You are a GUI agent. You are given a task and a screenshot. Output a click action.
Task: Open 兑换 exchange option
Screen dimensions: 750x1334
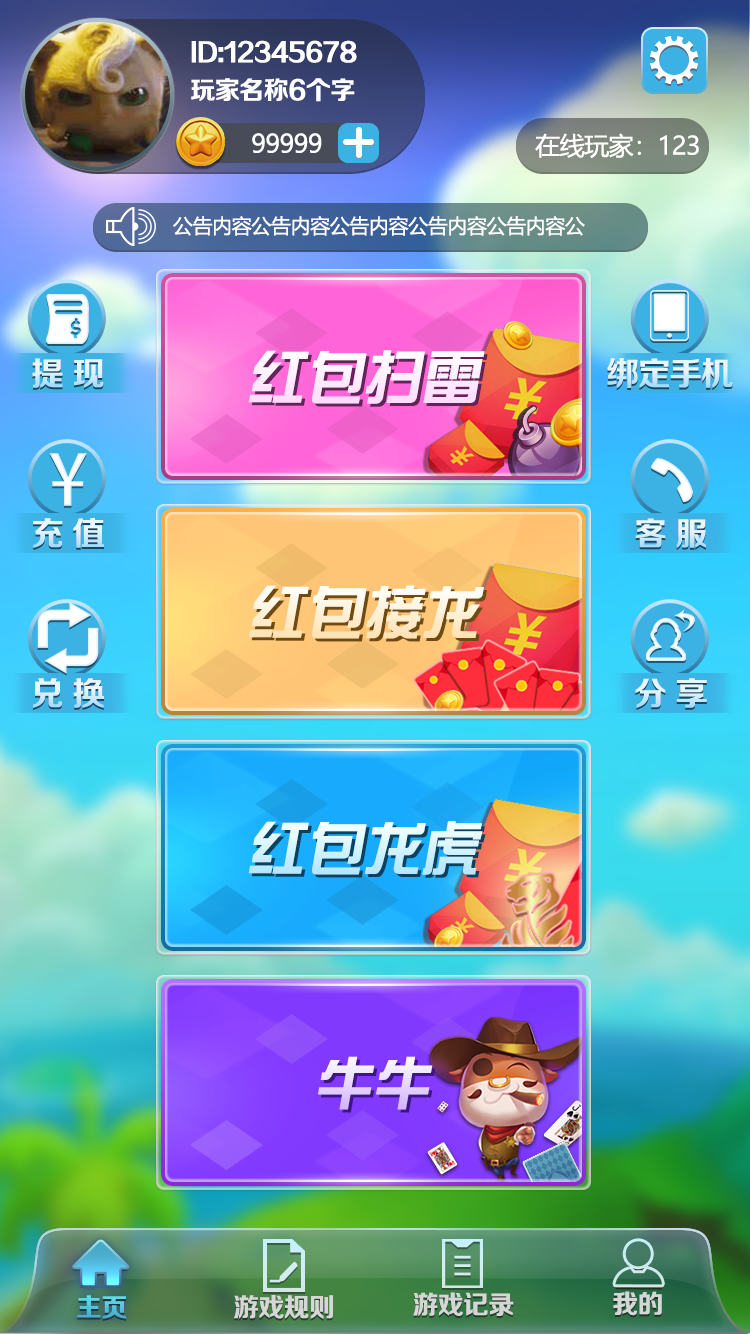click(x=68, y=655)
